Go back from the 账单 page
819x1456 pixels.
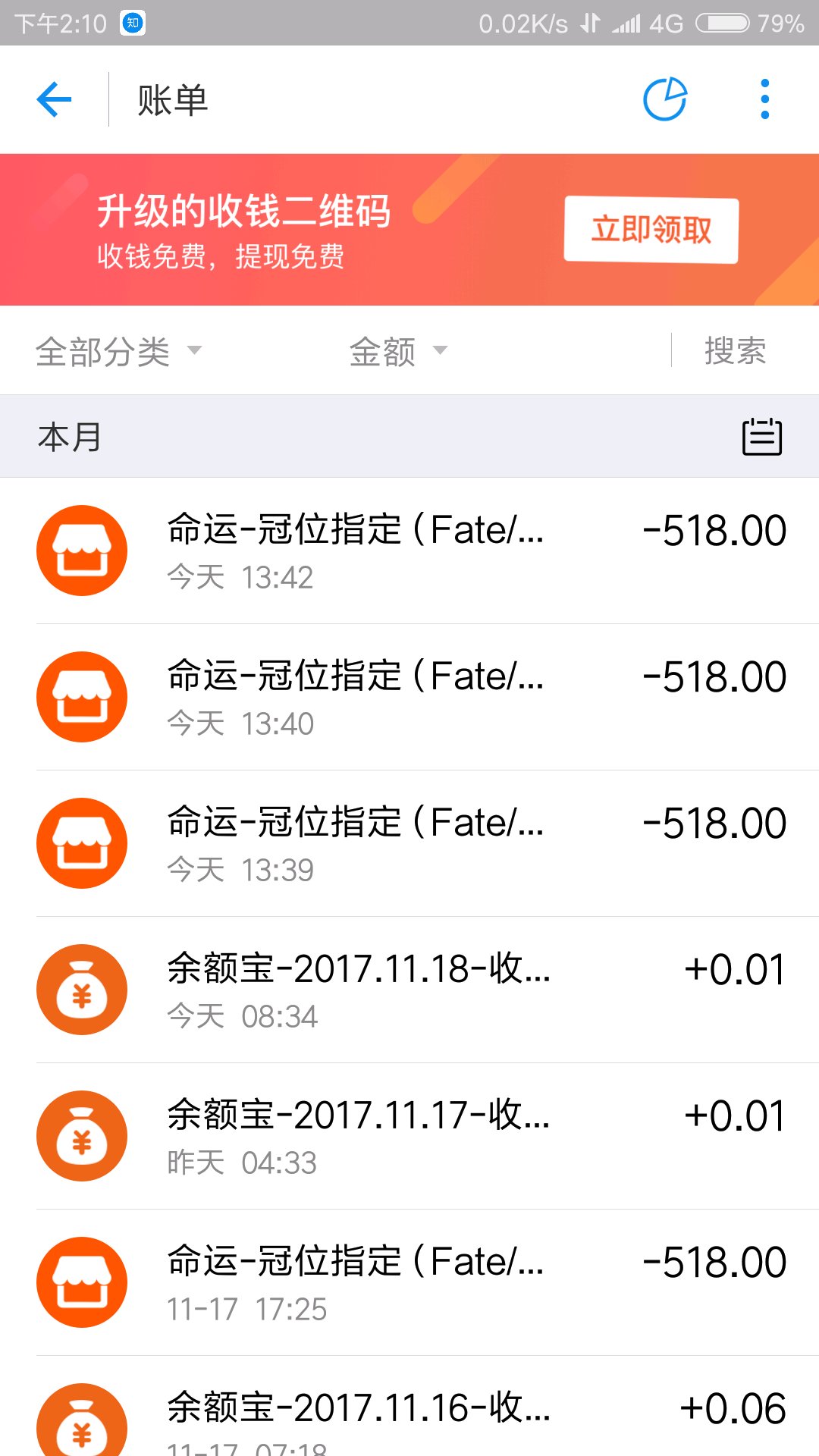[x=55, y=99]
